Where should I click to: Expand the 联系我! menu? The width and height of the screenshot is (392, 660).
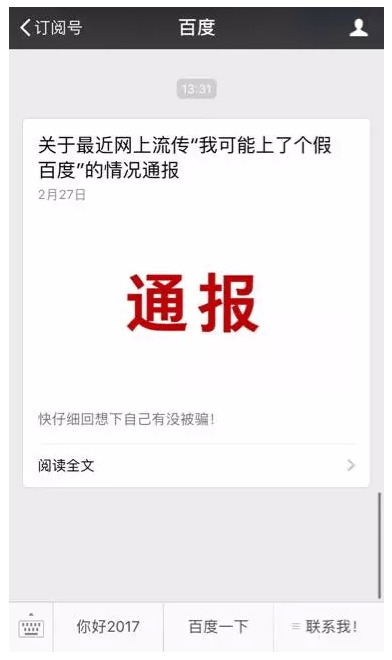[x=329, y=627]
